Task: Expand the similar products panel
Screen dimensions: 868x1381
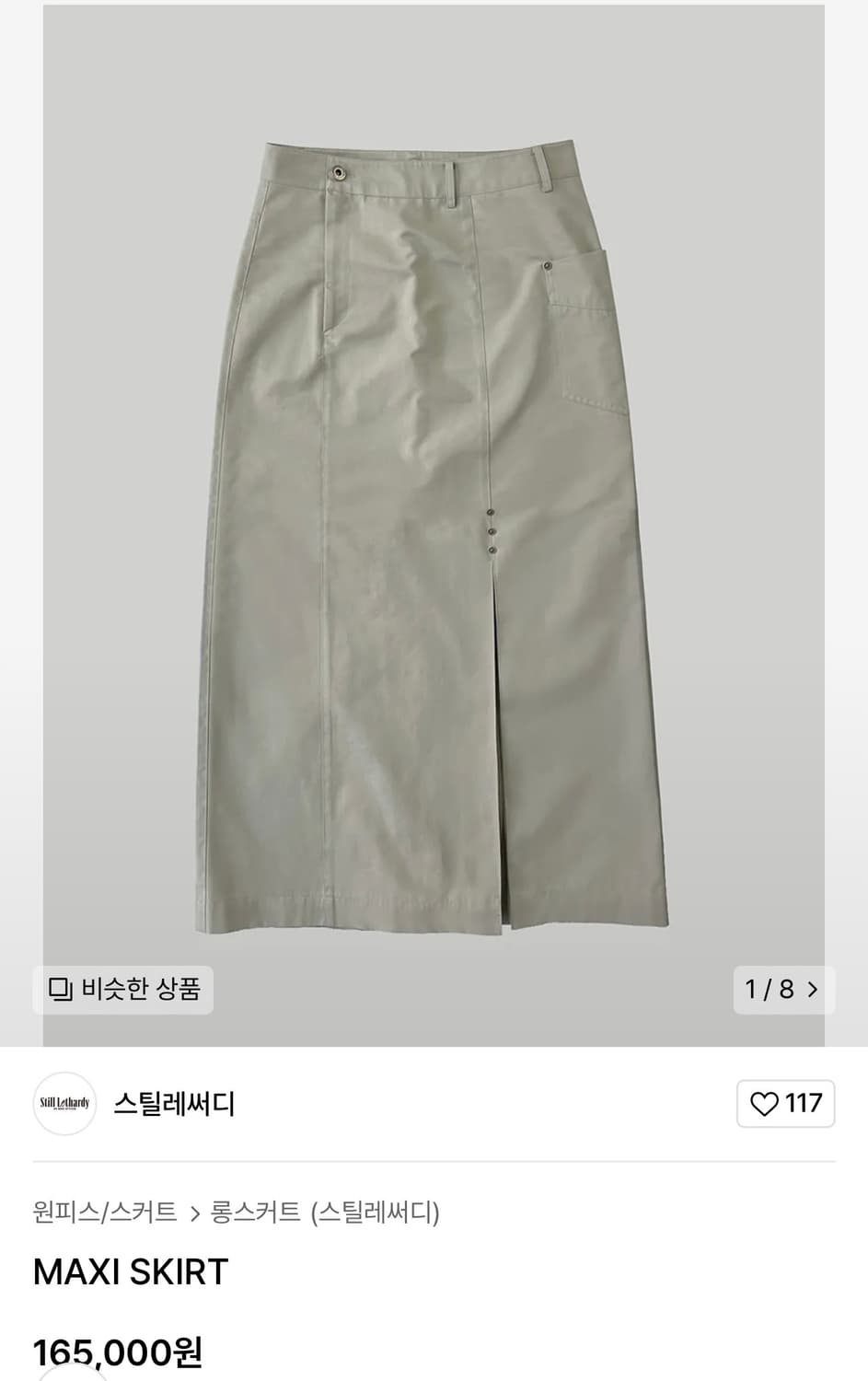Action: (x=122, y=990)
